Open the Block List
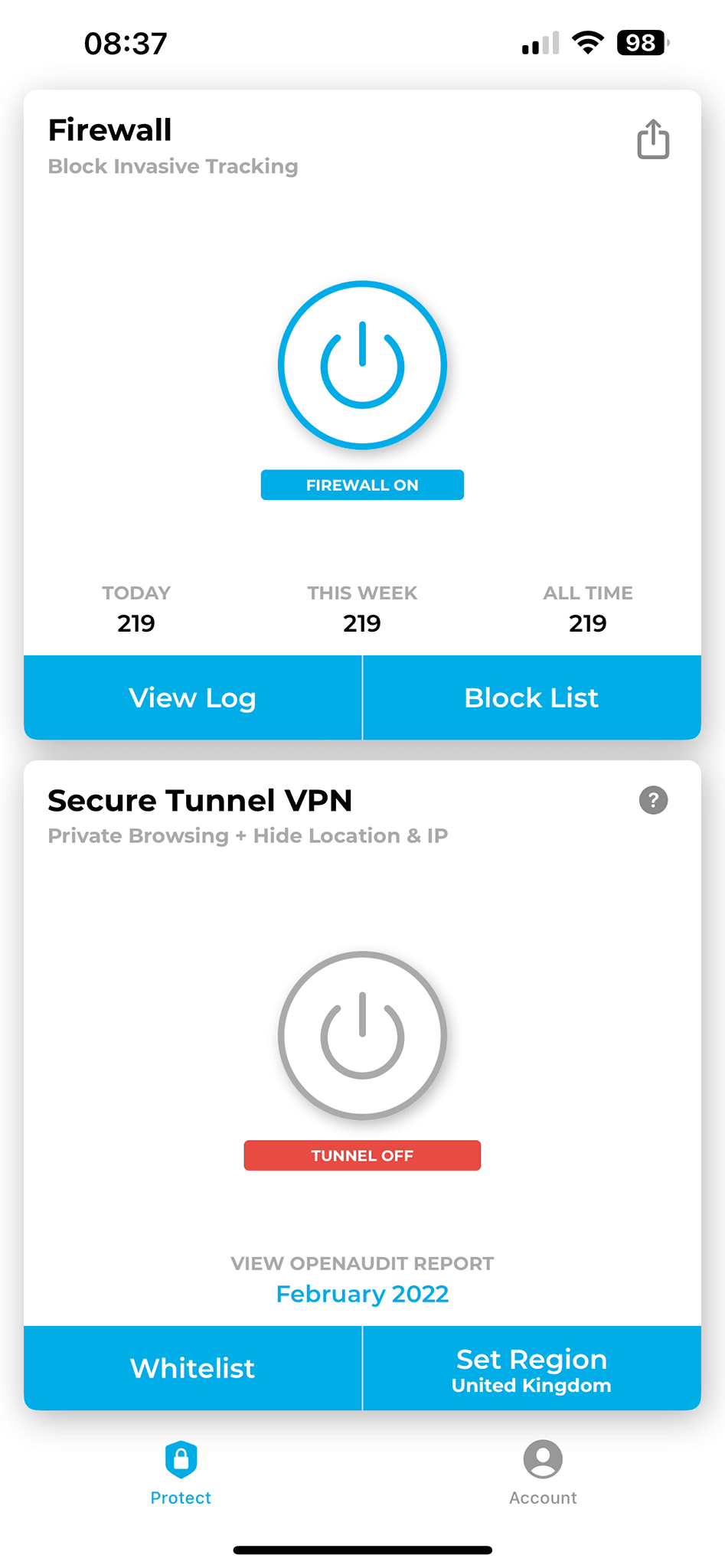This screenshot has height=1568, width=725. pos(532,697)
